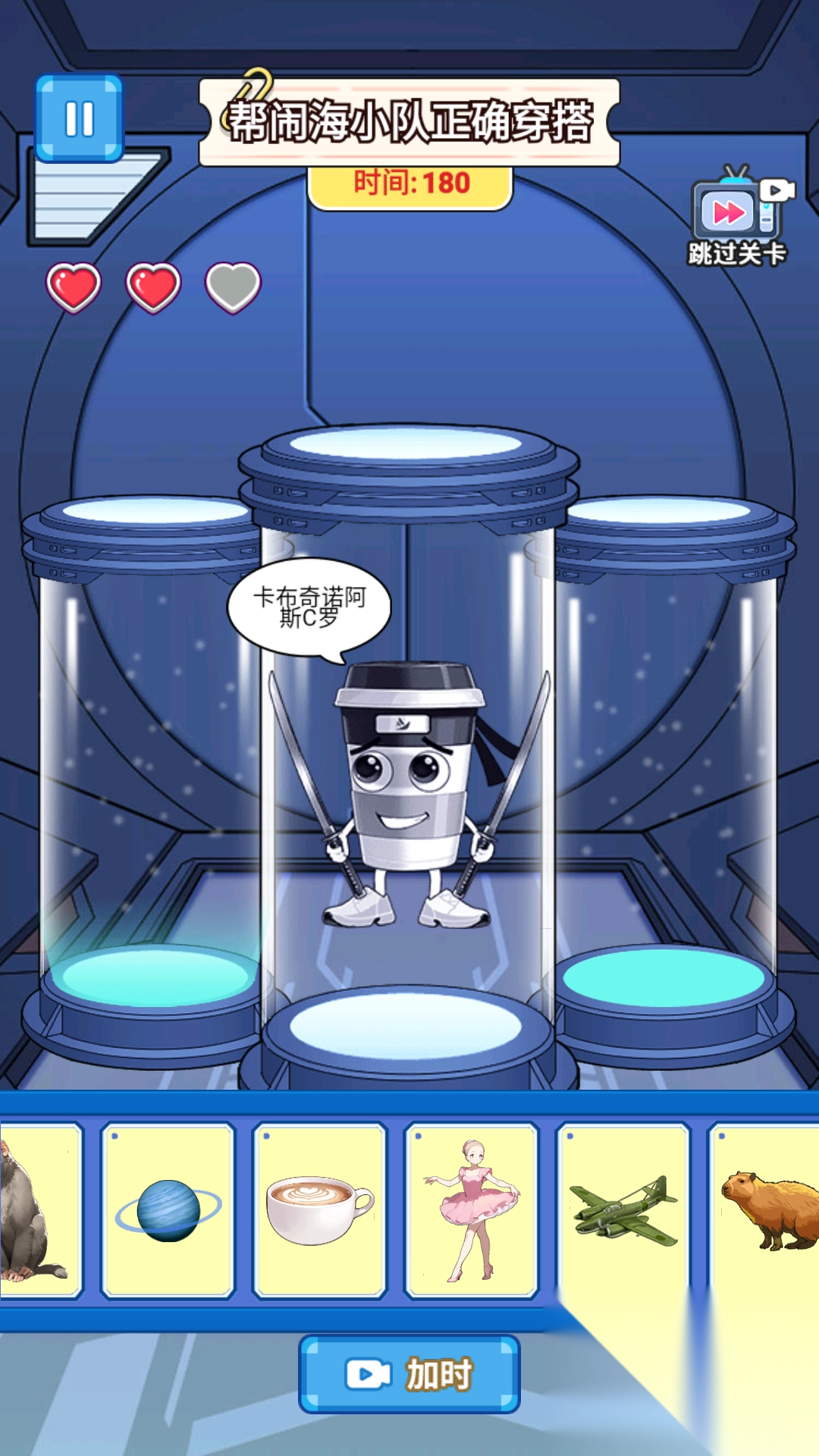Select the green airplane card

coord(623,1210)
